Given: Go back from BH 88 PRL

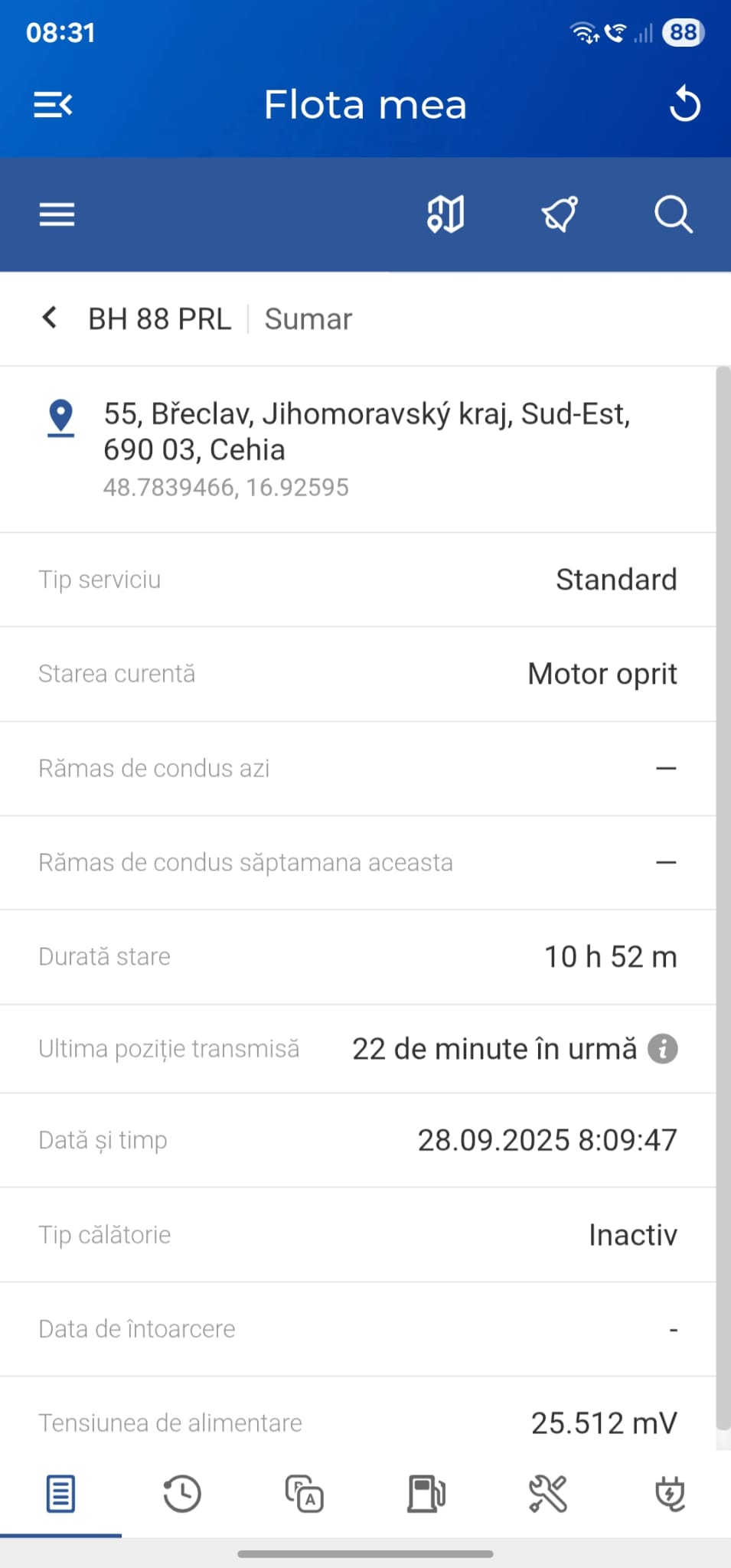Looking at the screenshot, I should coord(50,318).
